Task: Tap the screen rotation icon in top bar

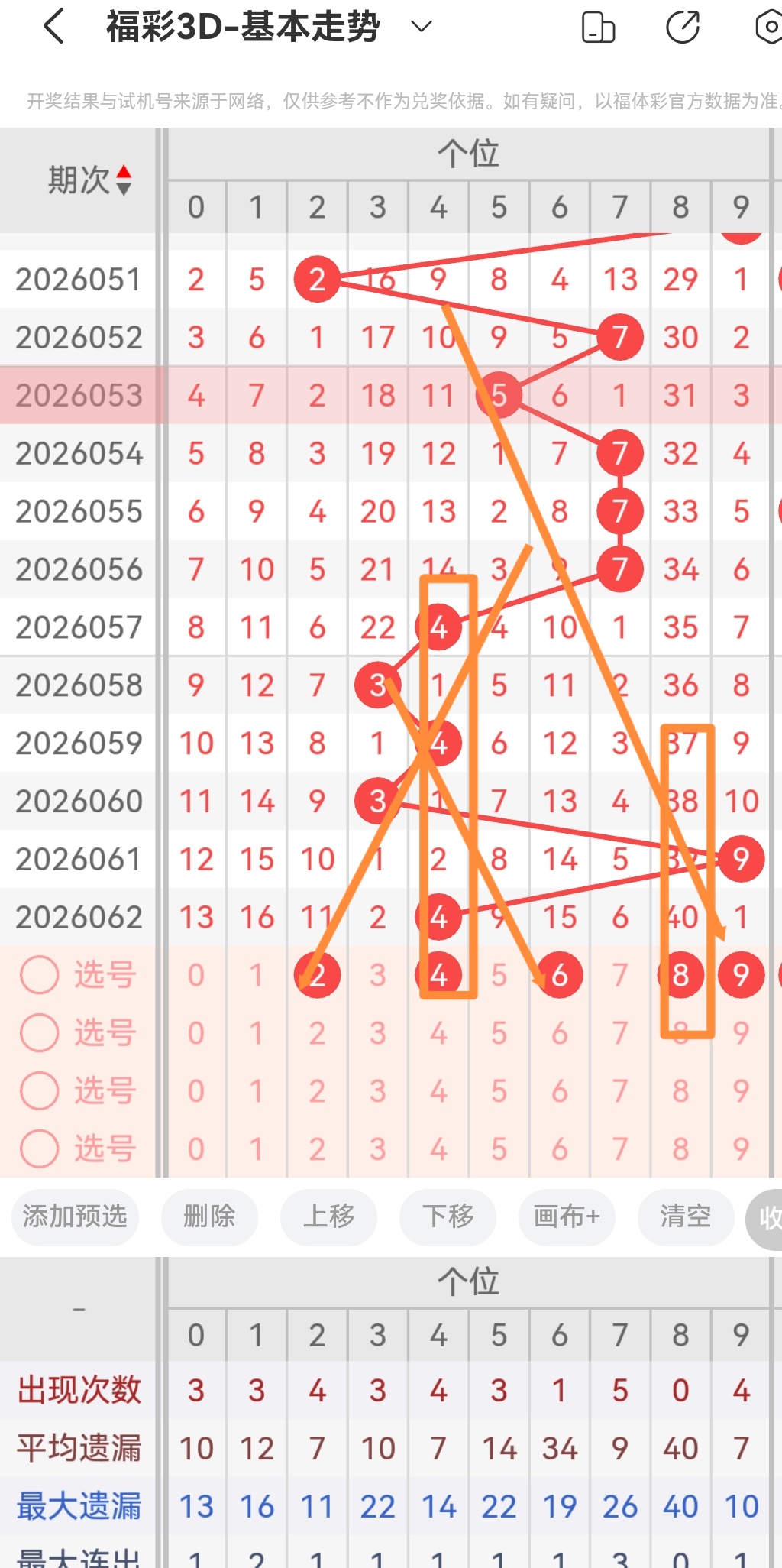Action: click(x=599, y=25)
